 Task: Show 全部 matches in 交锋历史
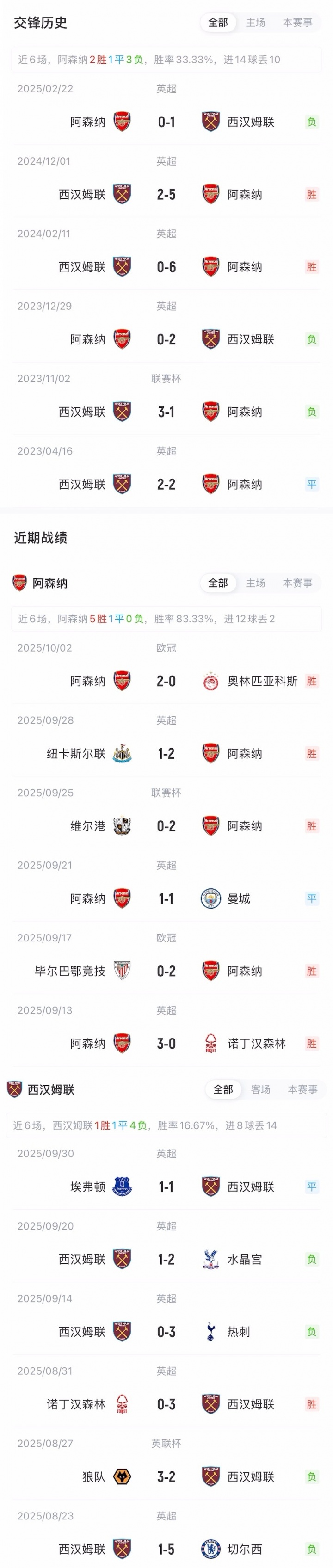pyautogui.click(x=218, y=23)
